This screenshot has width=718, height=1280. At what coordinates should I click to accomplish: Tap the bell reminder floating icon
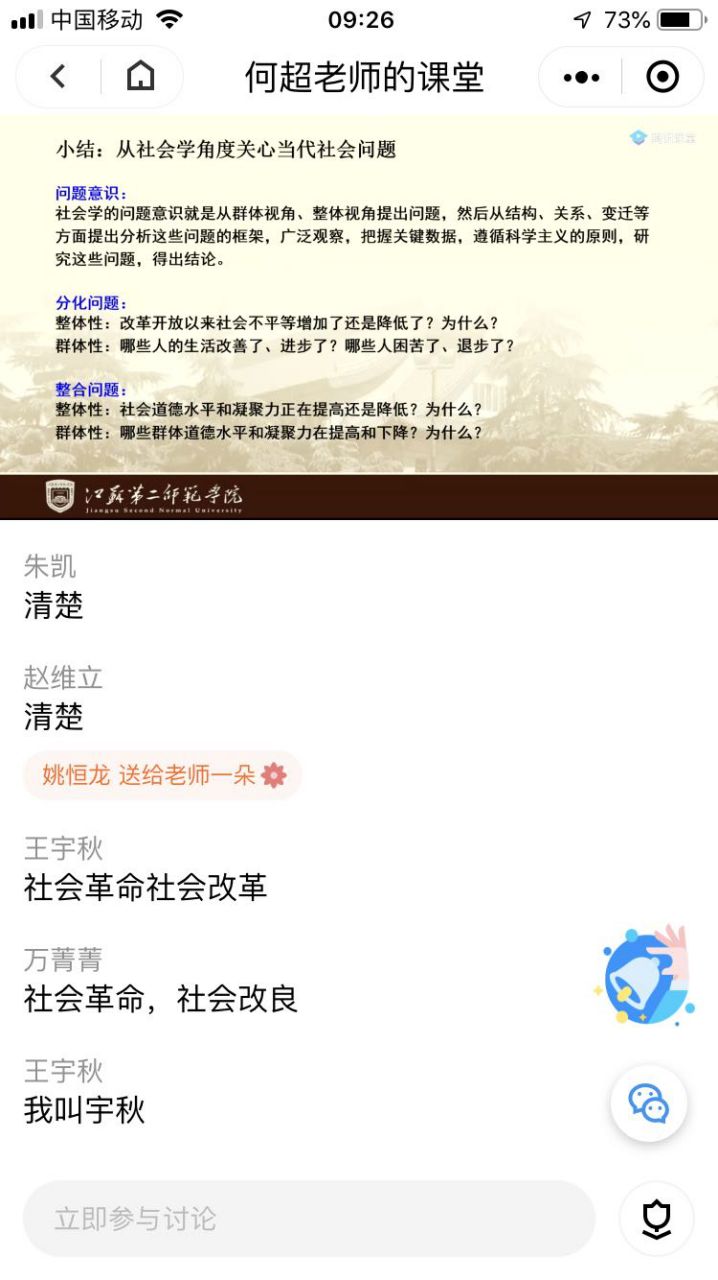645,976
